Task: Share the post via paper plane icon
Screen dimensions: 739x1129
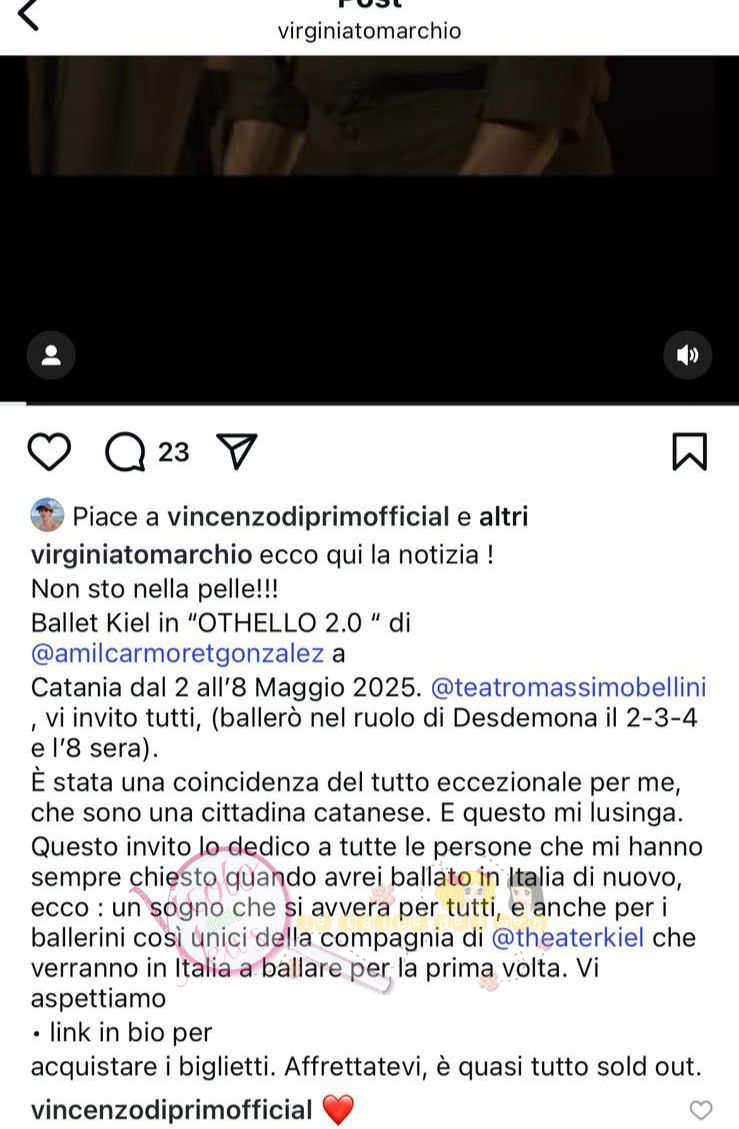Action: (x=238, y=452)
